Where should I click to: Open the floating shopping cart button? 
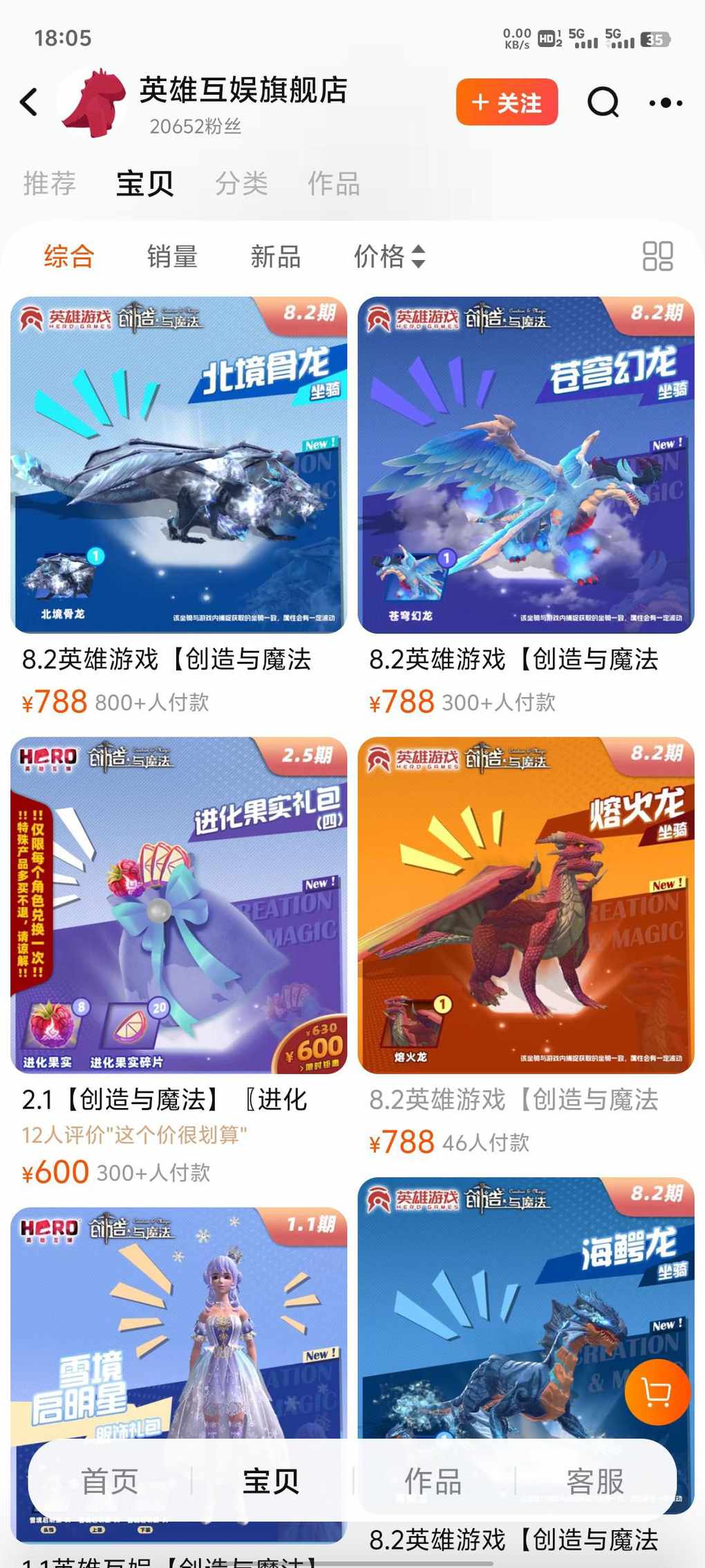657,1392
